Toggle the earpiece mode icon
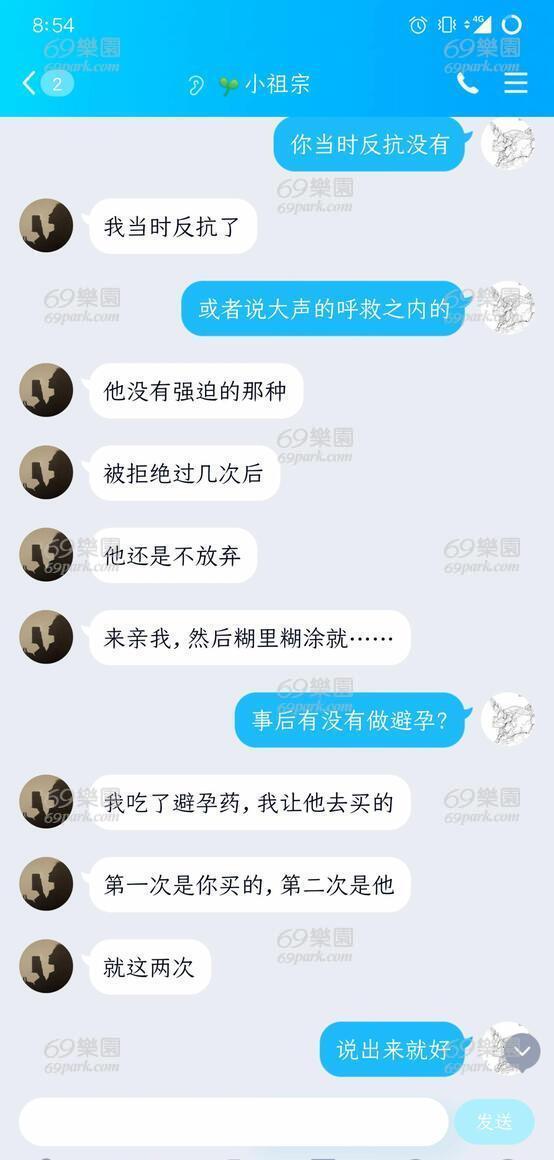The width and height of the screenshot is (554, 1160). pyautogui.click(x=195, y=85)
